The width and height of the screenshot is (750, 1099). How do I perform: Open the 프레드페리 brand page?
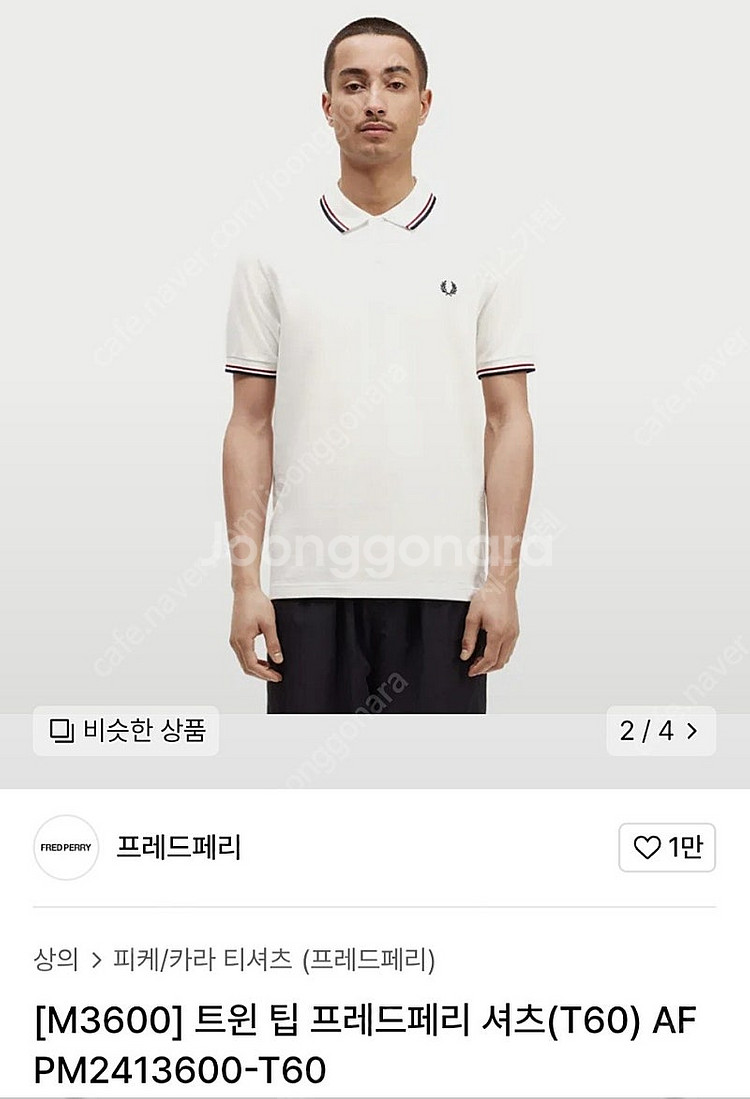point(179,847)
